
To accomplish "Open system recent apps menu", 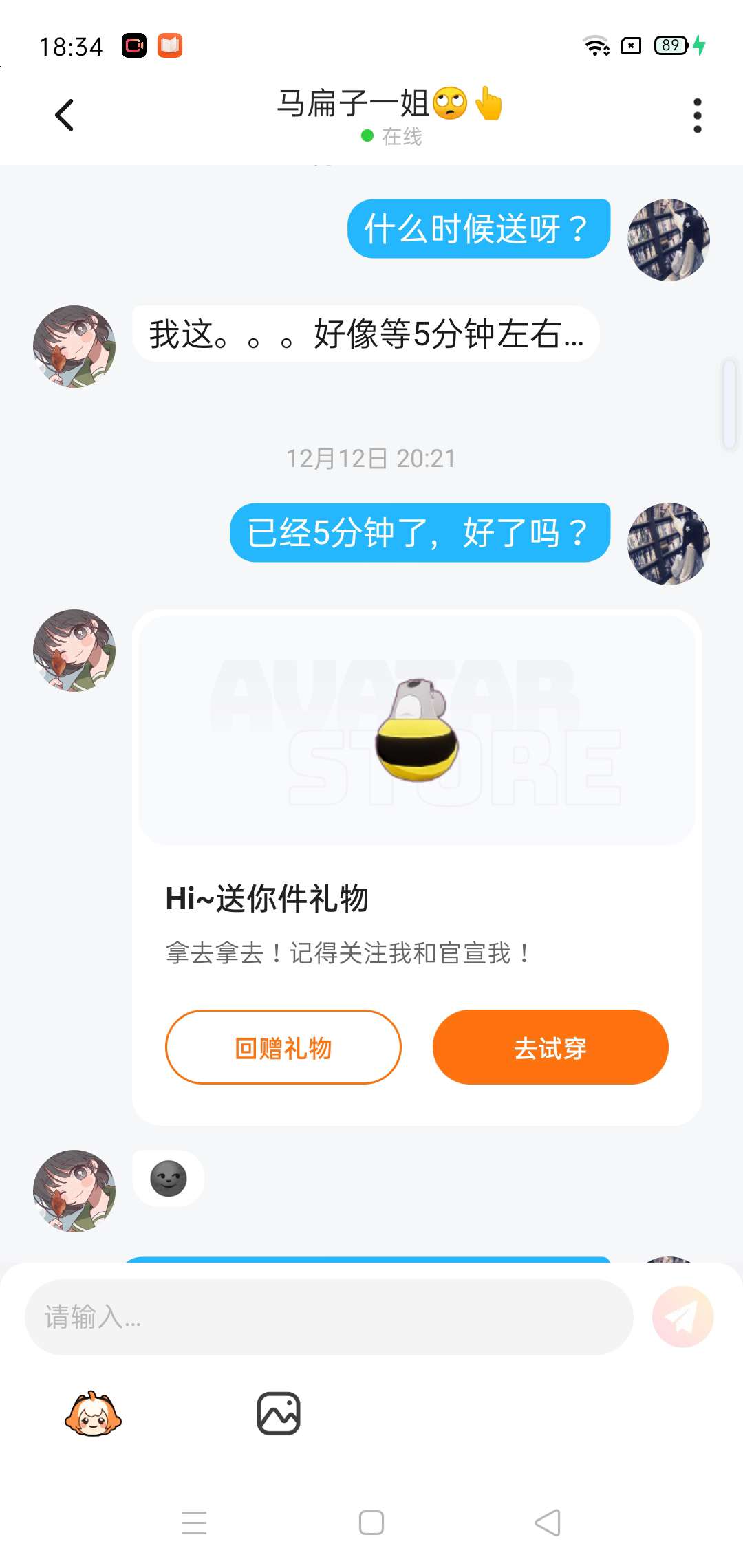I will click(x=194, y=1523).
